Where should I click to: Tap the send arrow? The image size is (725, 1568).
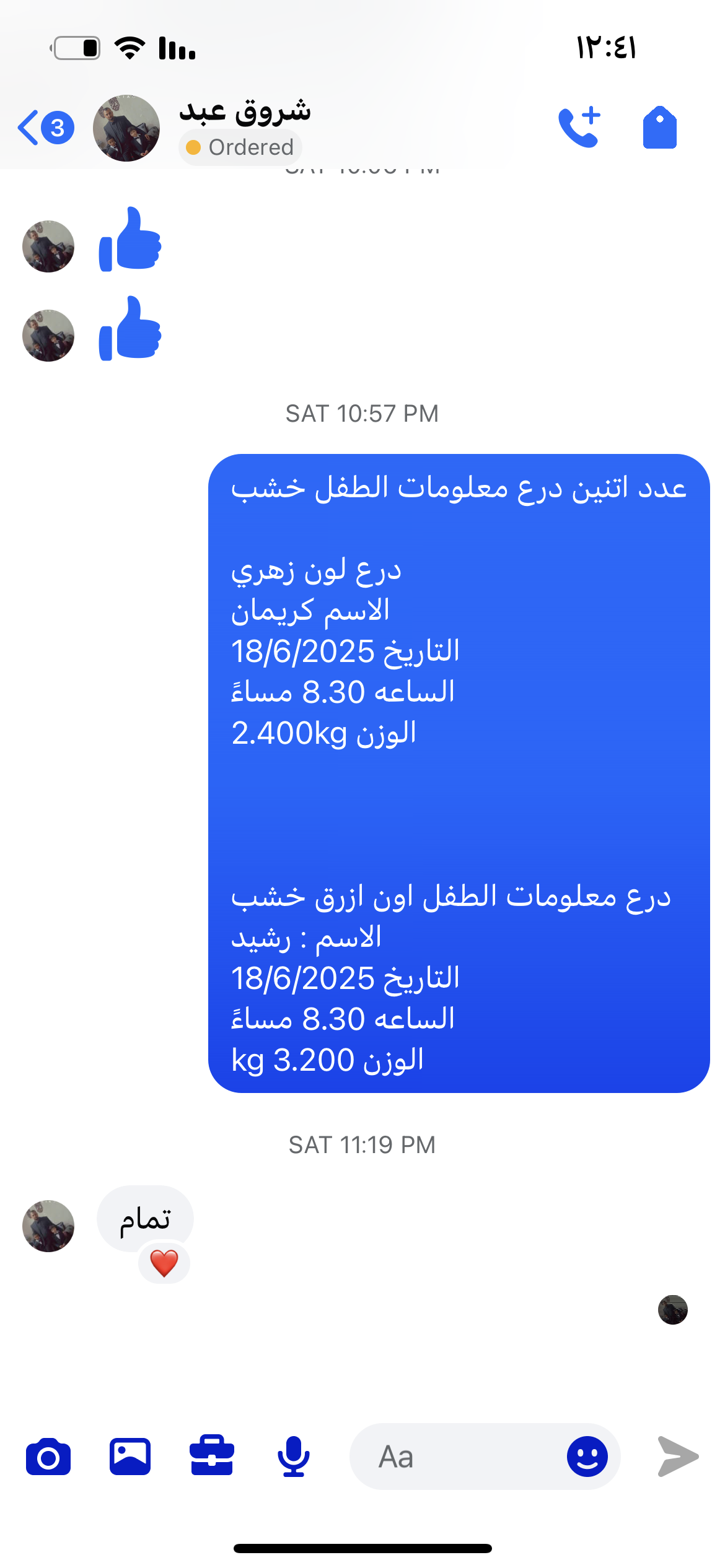678,1457
